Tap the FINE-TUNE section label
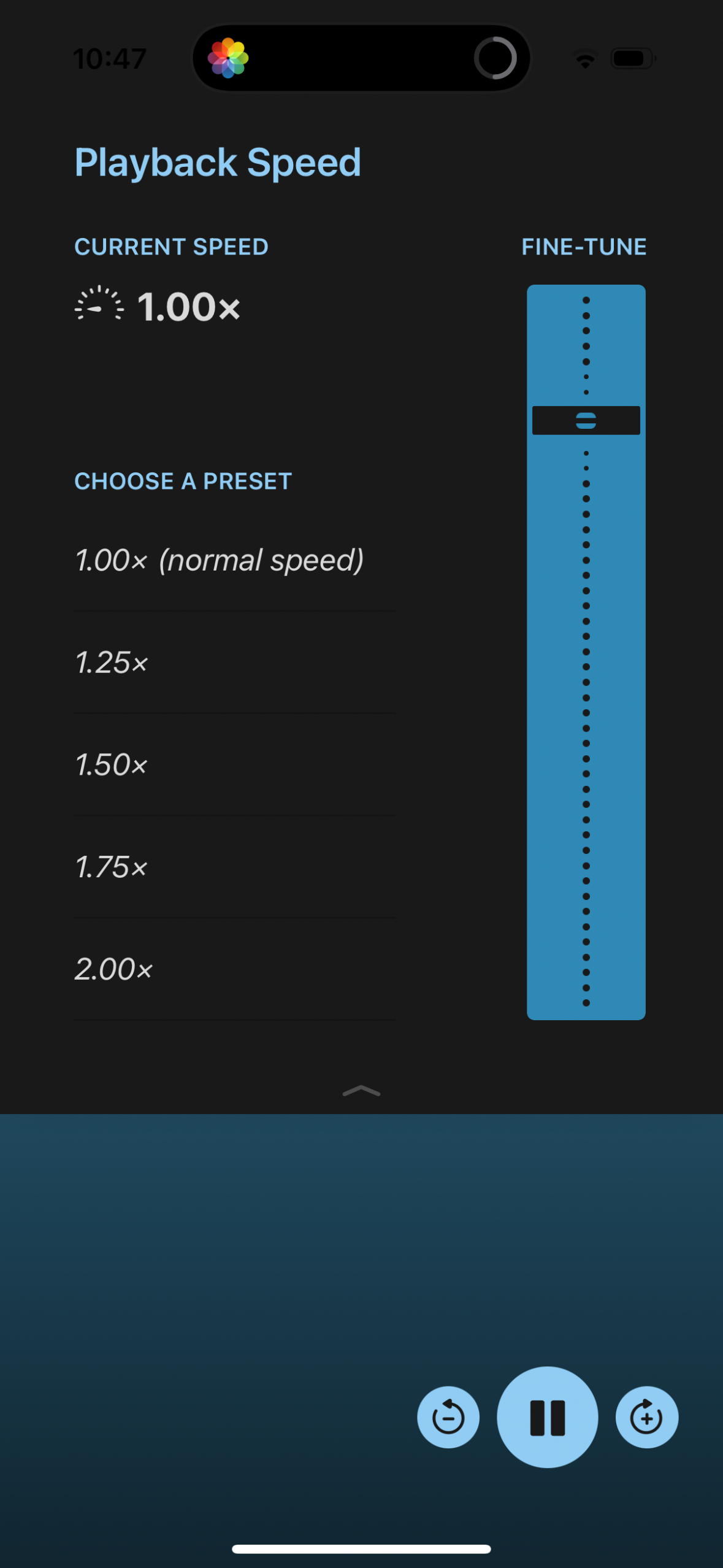This screenshot has height=1568, width=723. (x=583, y=247)
